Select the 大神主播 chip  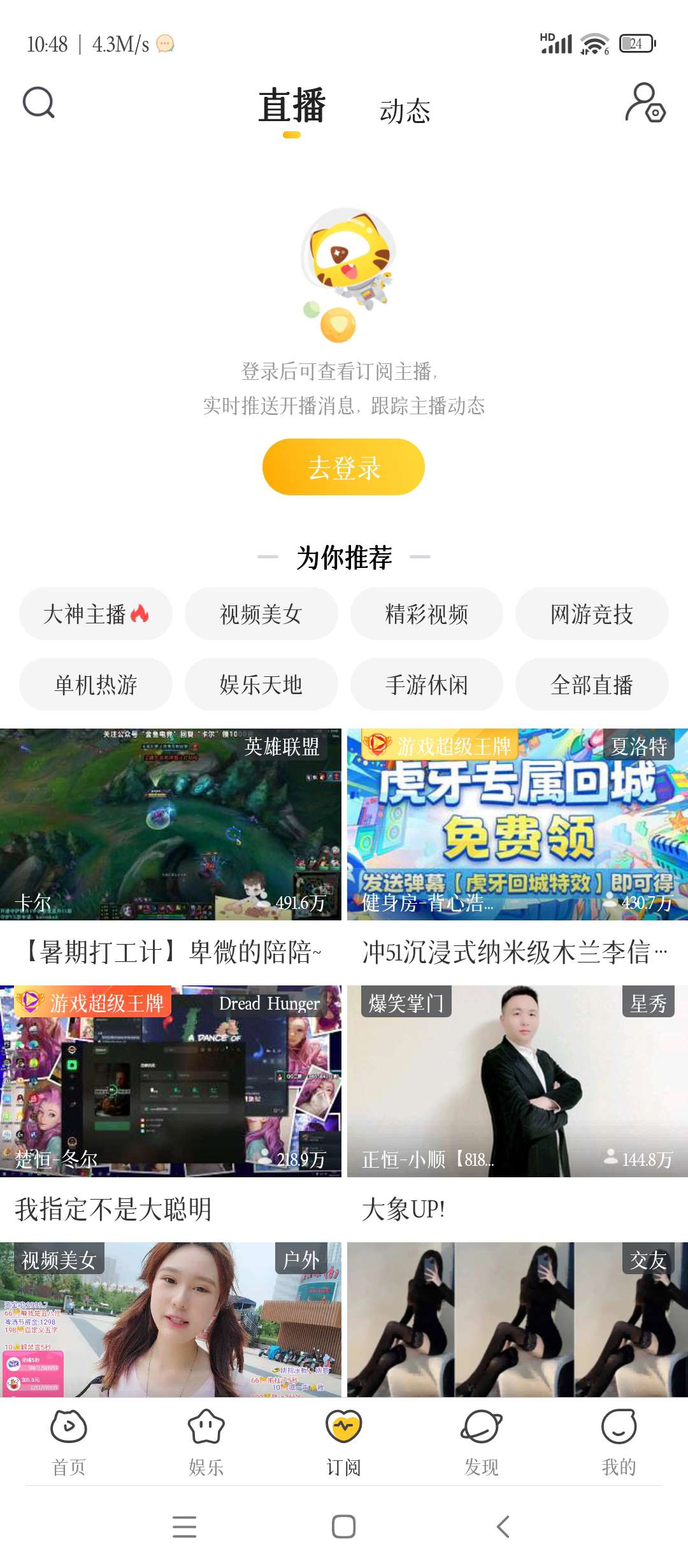click(96, 614)
